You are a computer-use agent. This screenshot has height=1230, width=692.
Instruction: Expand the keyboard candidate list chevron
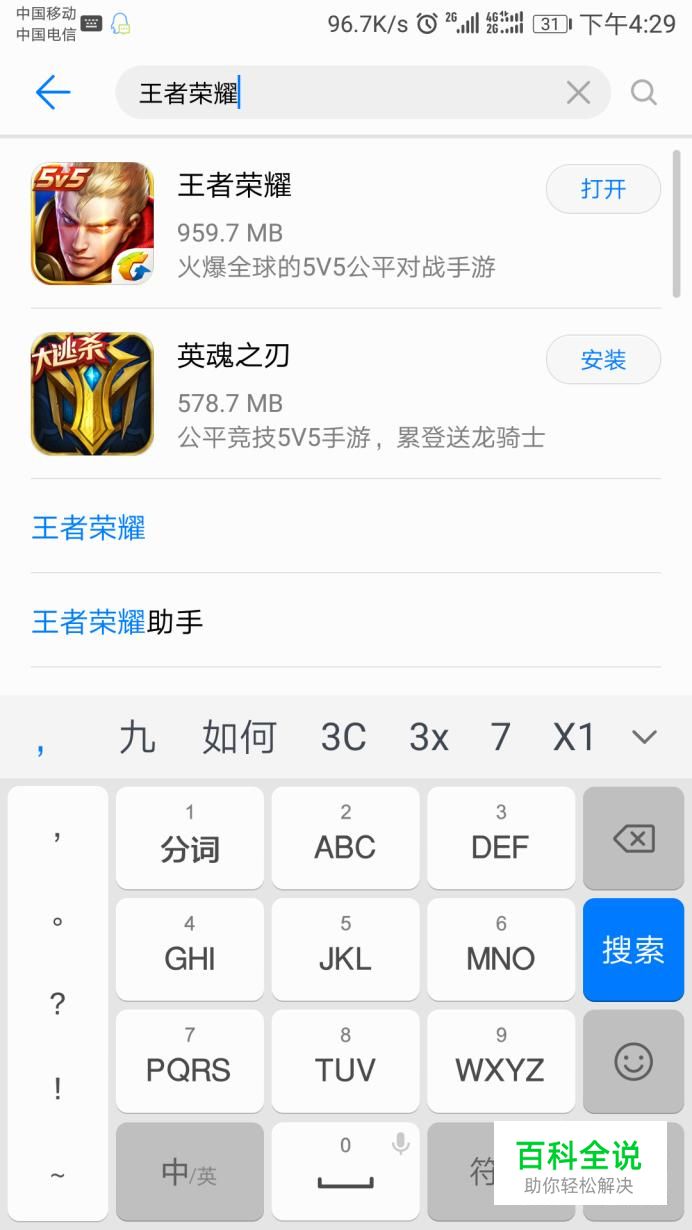644,738
